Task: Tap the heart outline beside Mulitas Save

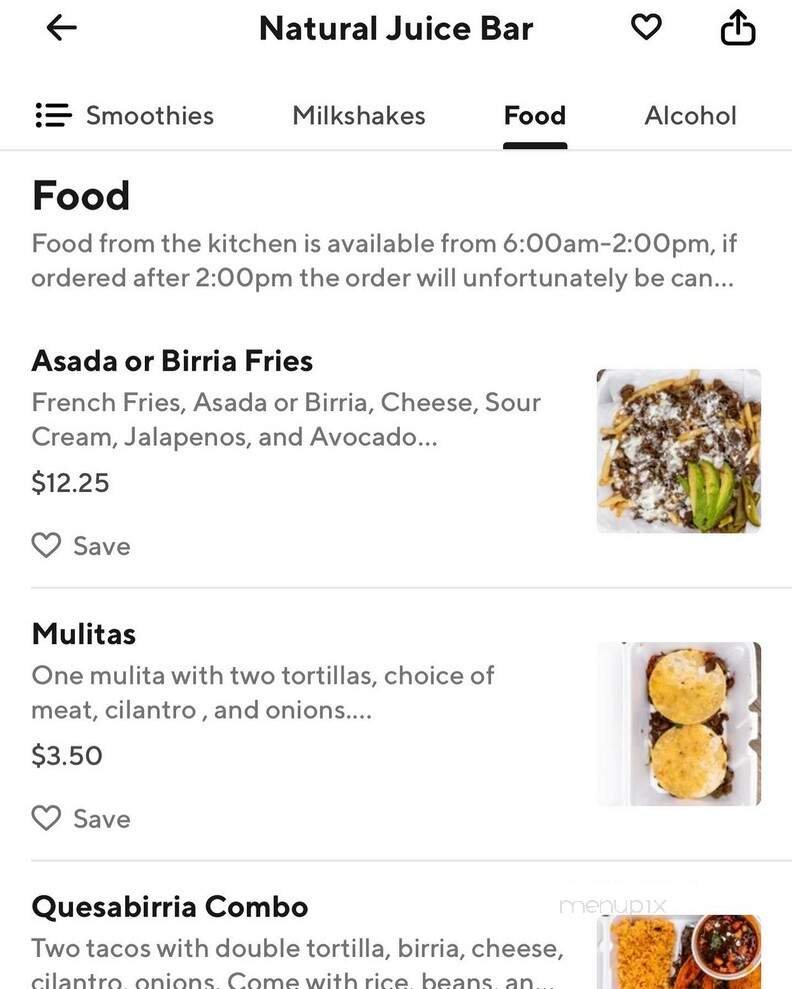Action: tap(46, 818)
